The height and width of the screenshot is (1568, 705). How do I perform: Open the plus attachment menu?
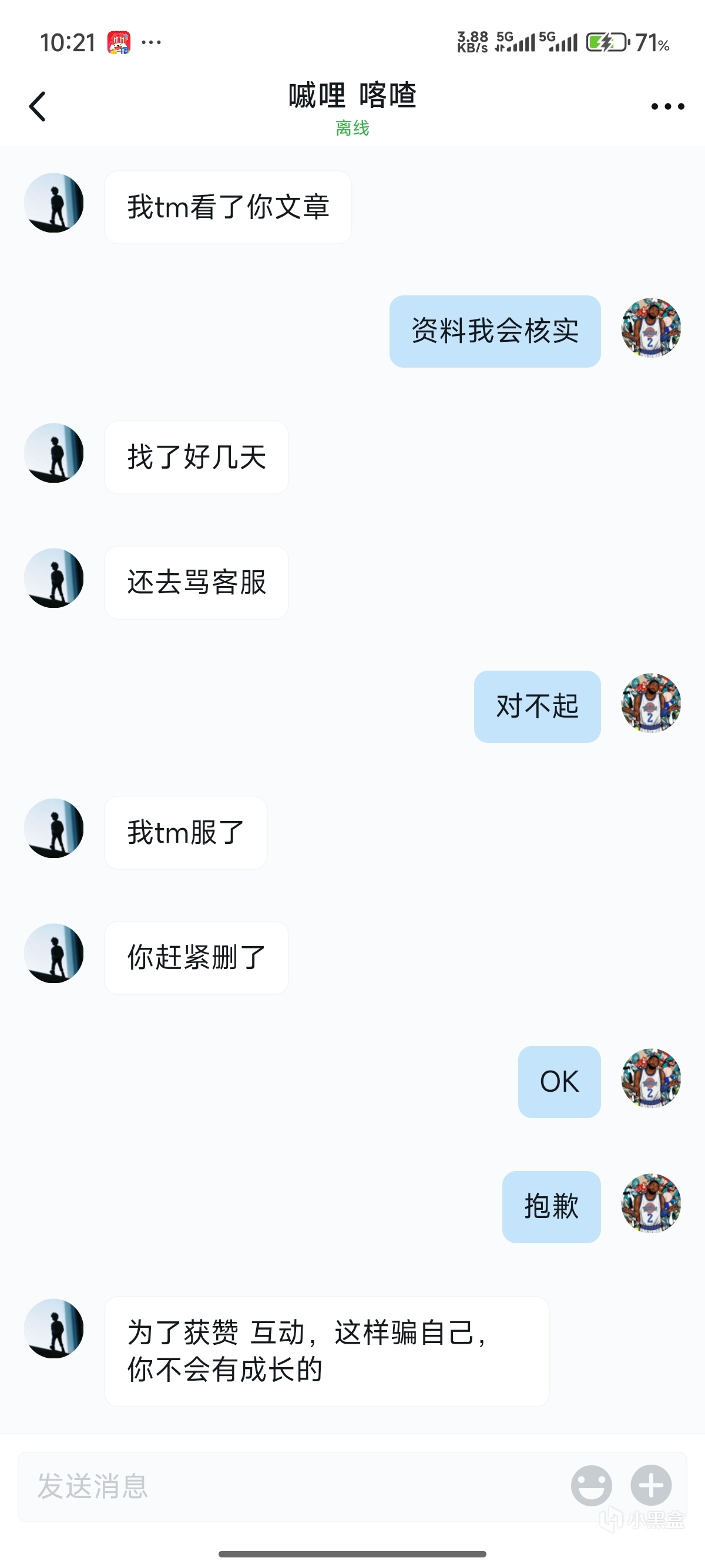[651, 1485]
